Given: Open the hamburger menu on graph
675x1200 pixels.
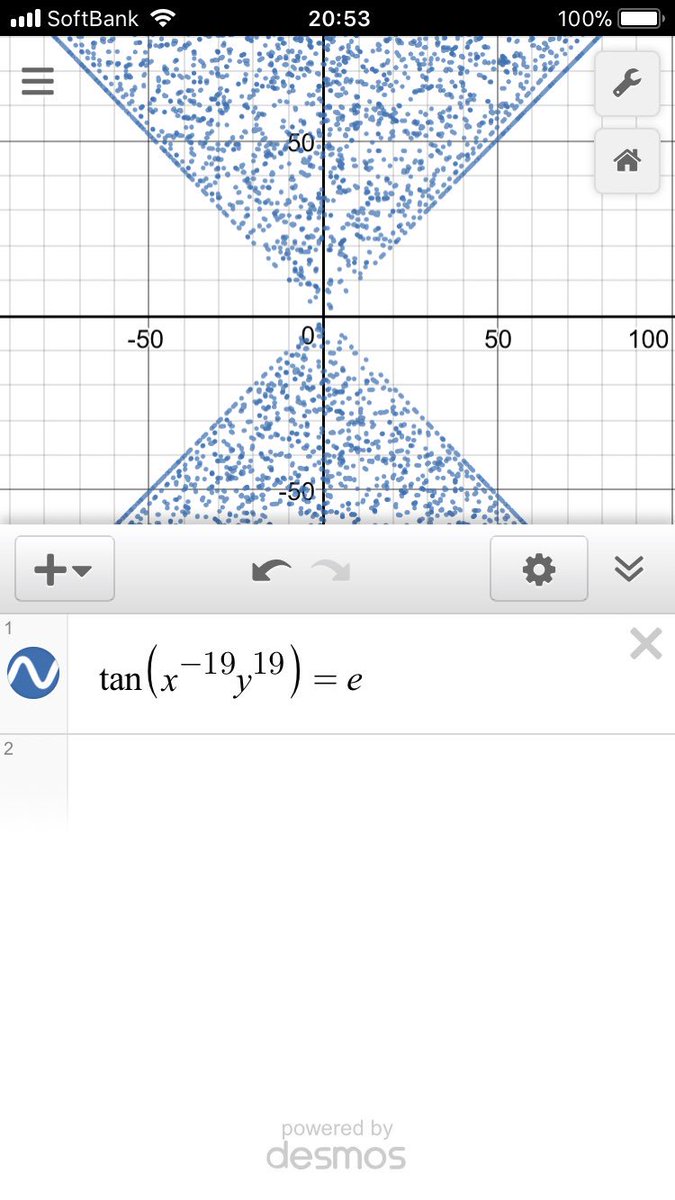Looking at the screenshot, I should [x=37, y=81].
